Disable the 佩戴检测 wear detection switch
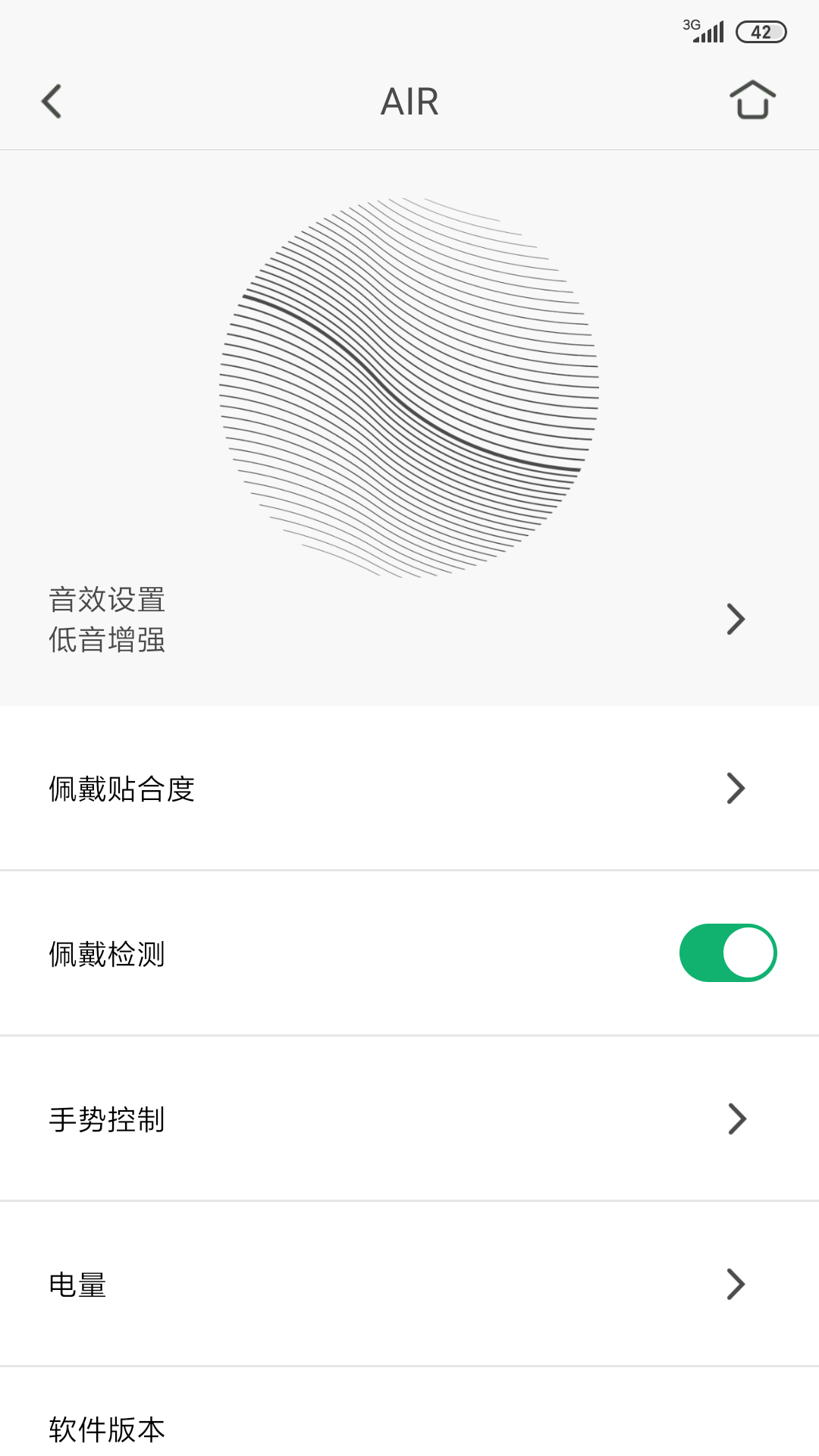This screenshot has width=819, height=1456. [726, 952]
